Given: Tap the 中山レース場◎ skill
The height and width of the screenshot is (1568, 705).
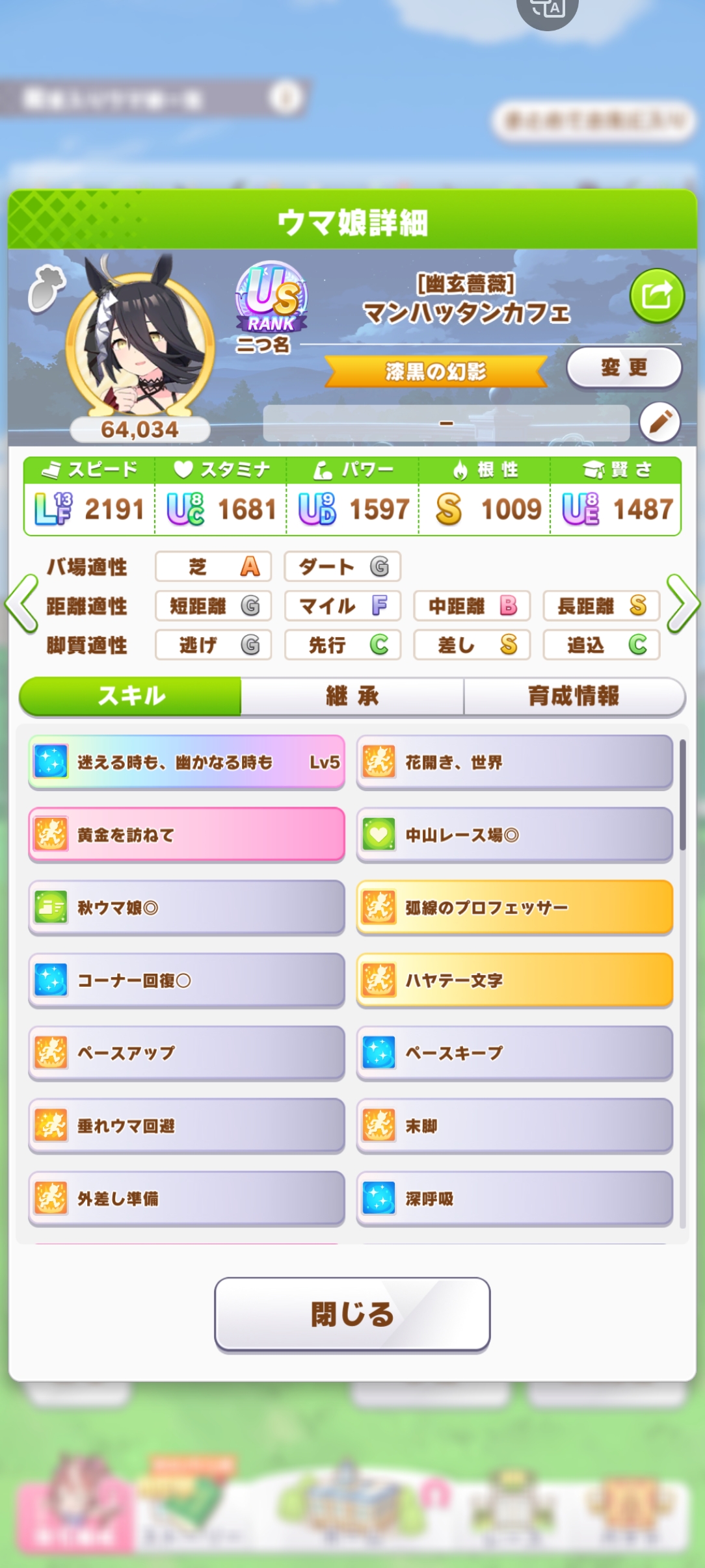Looking at the screenshot, I should pos(514,835).
